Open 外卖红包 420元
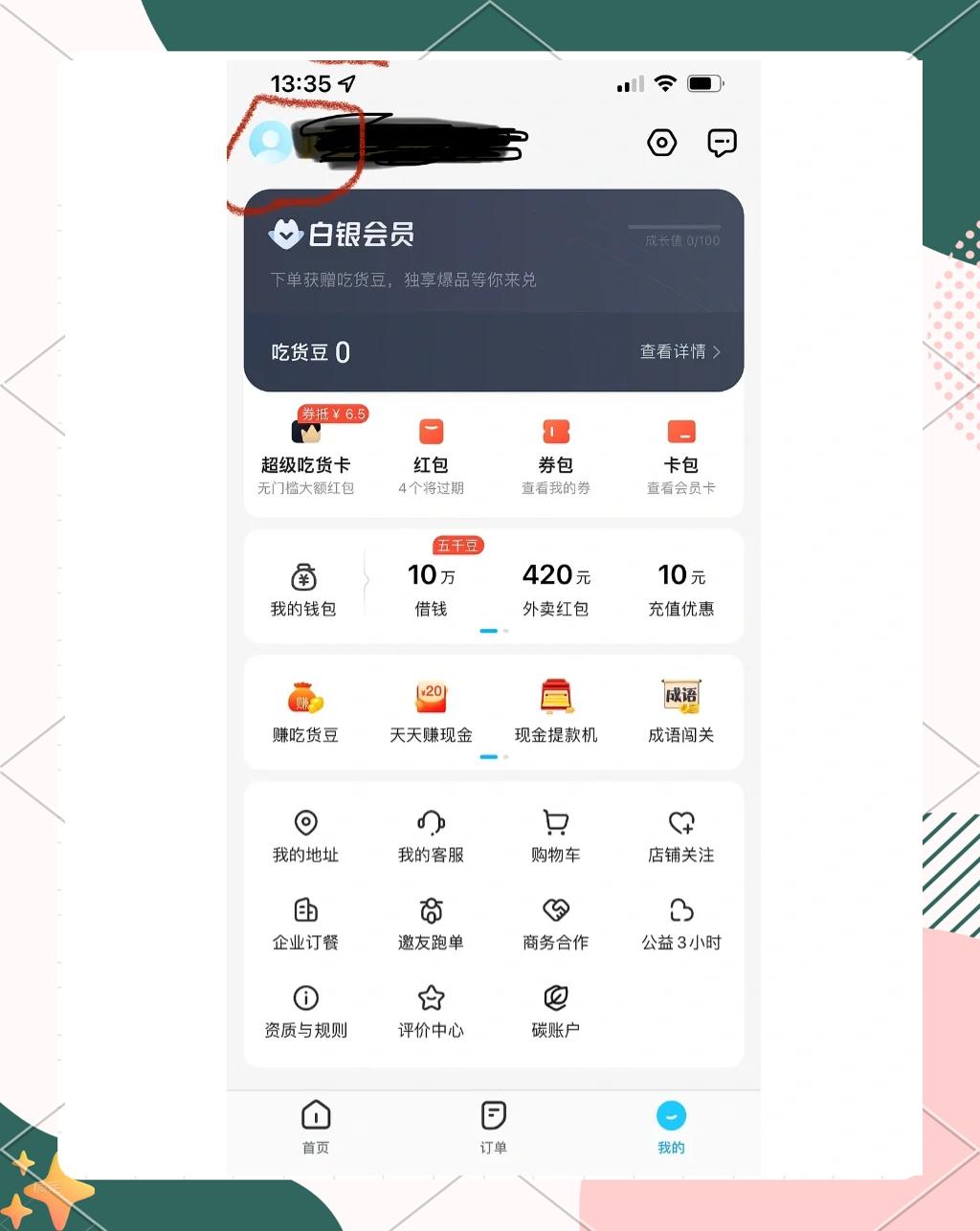Screen dimensions: 980x1231 555,588
